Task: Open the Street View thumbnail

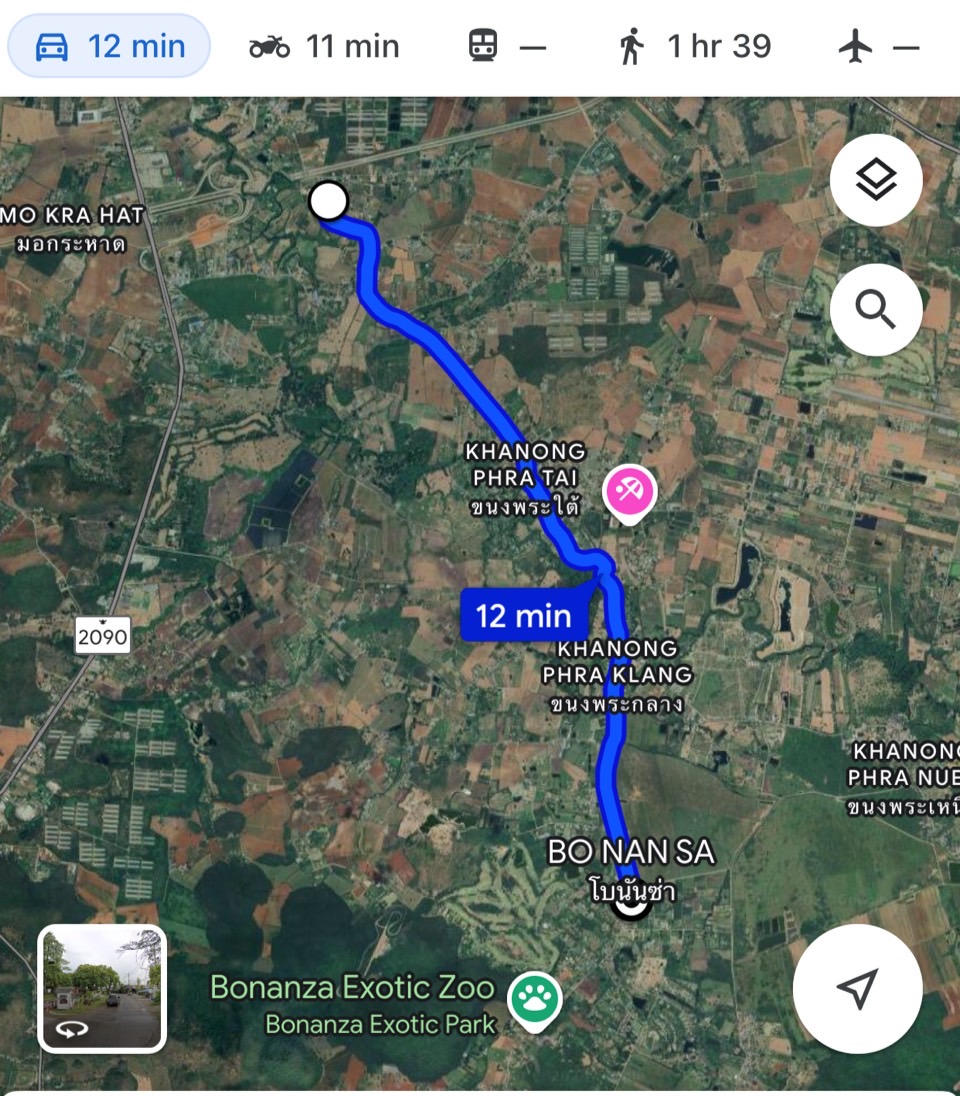Action: 102,989
